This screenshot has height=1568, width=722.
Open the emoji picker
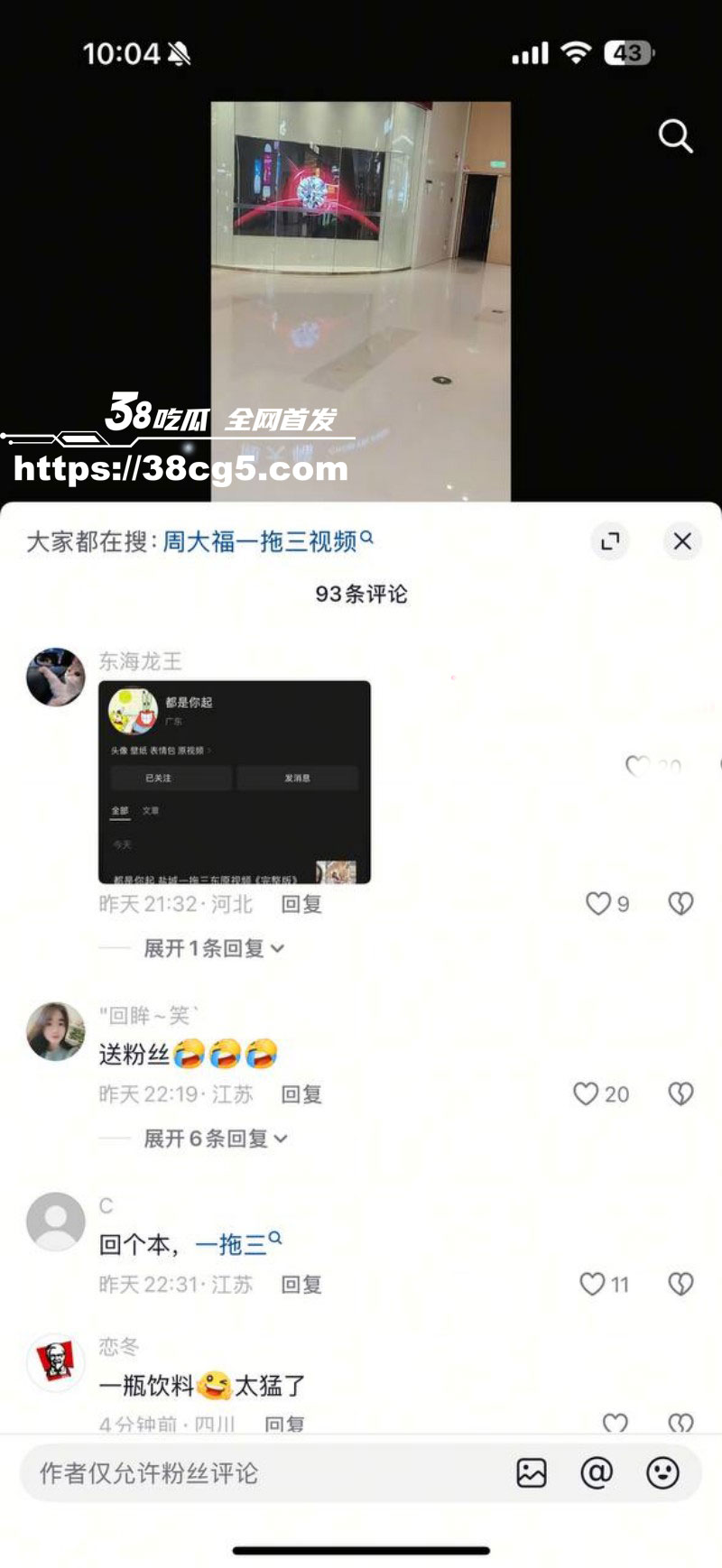pos(662,1473)
